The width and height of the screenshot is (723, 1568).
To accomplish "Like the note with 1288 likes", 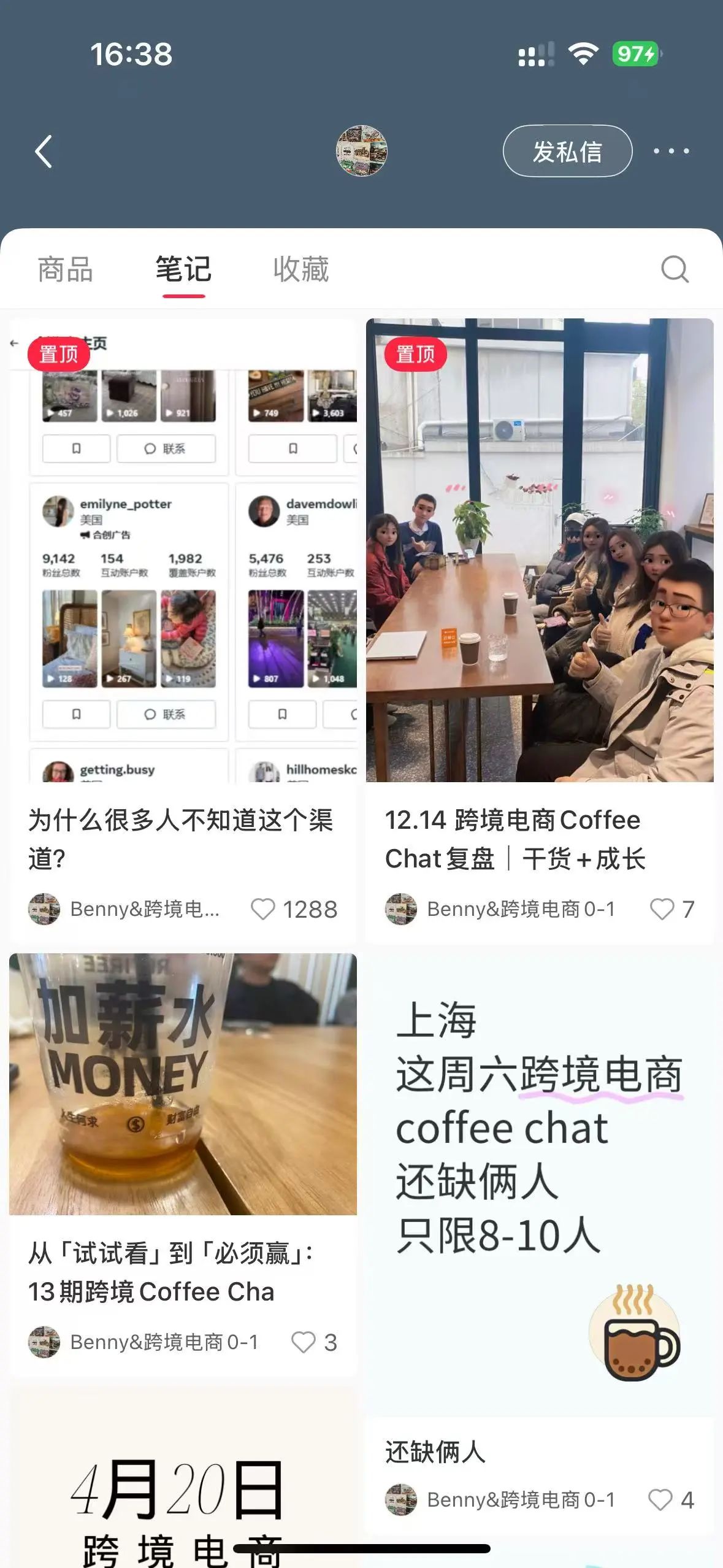I will click(x=263, y=909).
